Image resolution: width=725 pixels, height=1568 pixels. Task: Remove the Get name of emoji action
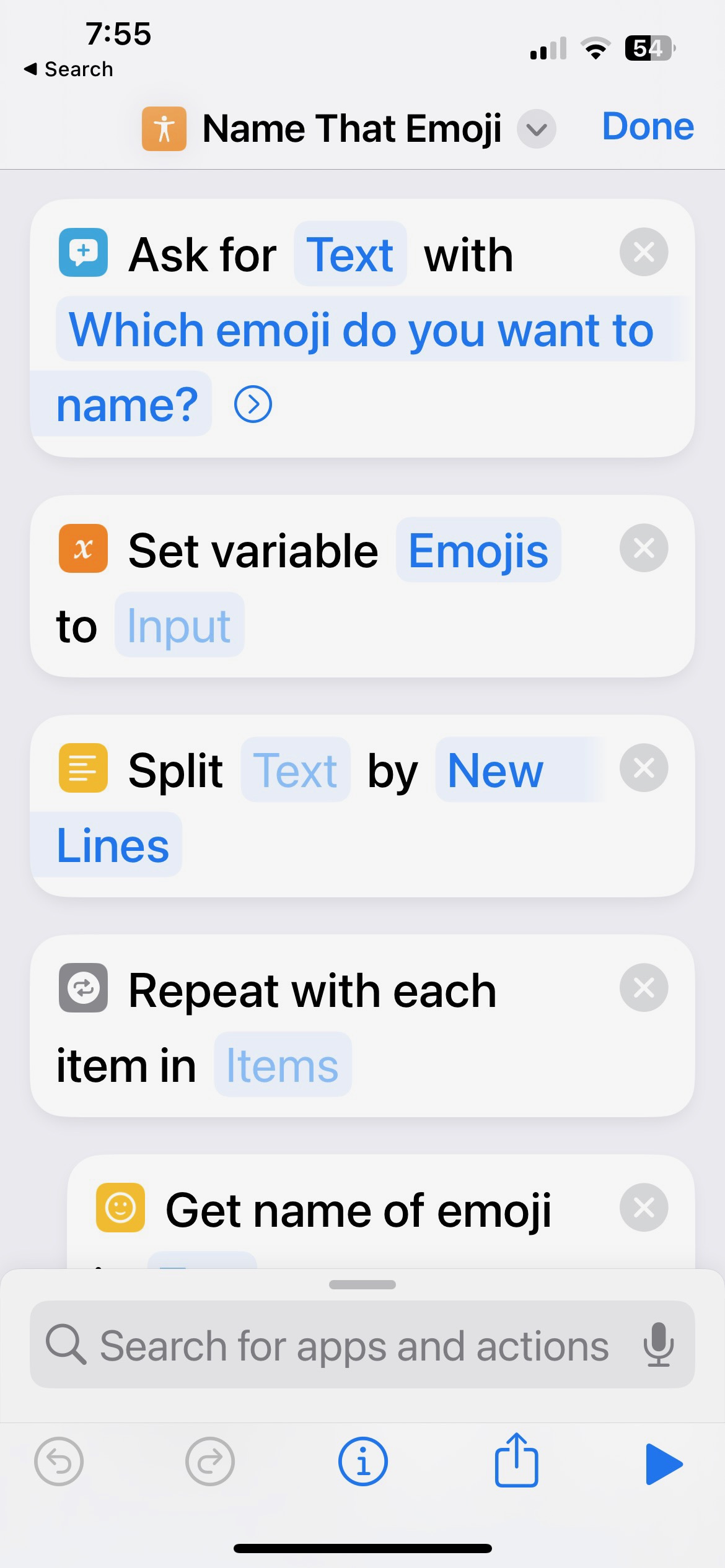(644, 1208)
